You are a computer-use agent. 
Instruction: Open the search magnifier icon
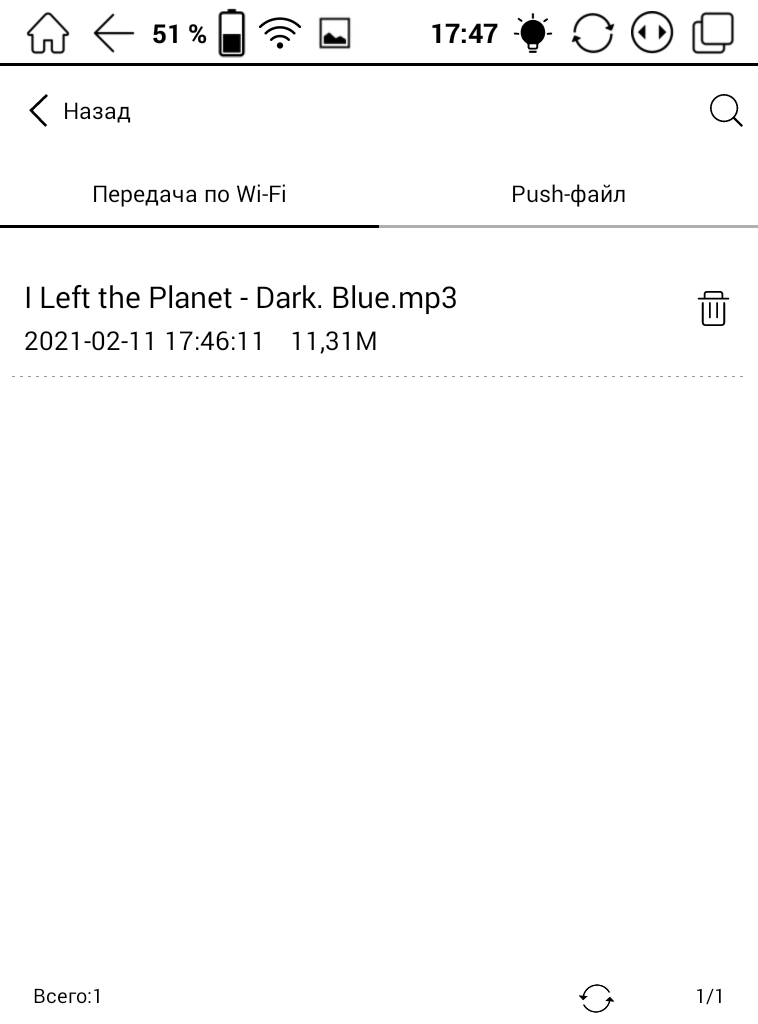725,111
